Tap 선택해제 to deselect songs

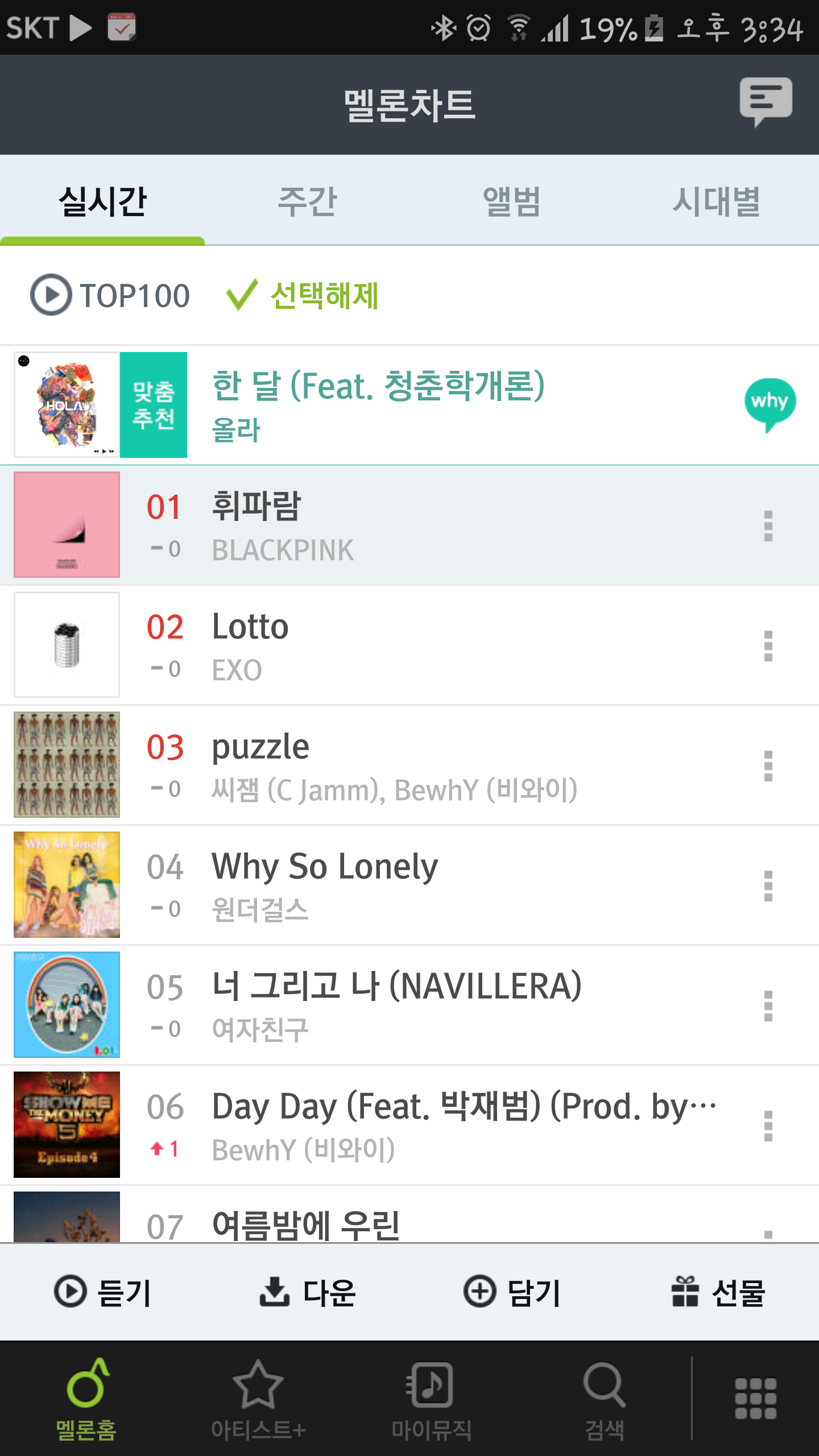pos(303,295)
